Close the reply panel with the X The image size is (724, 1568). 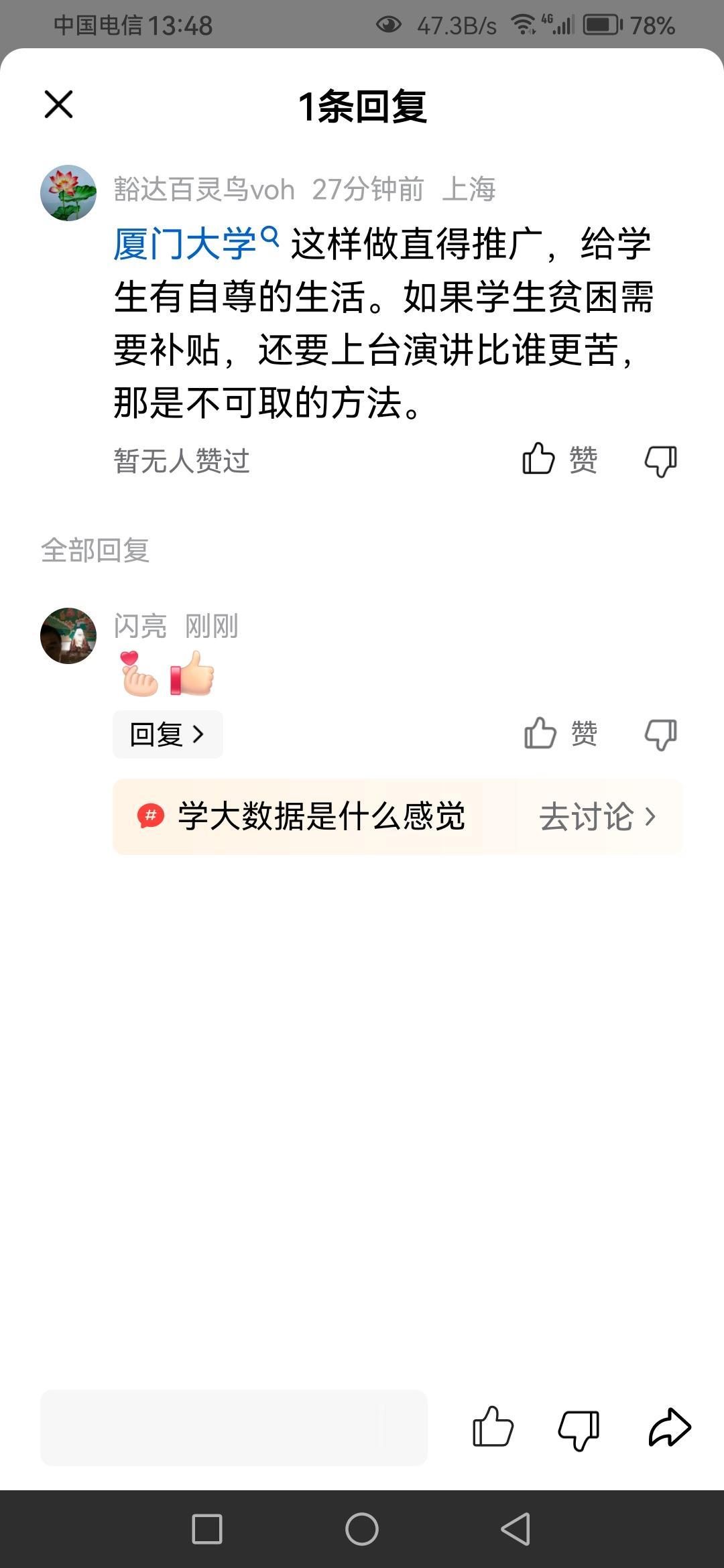click(x=58, y=104)
